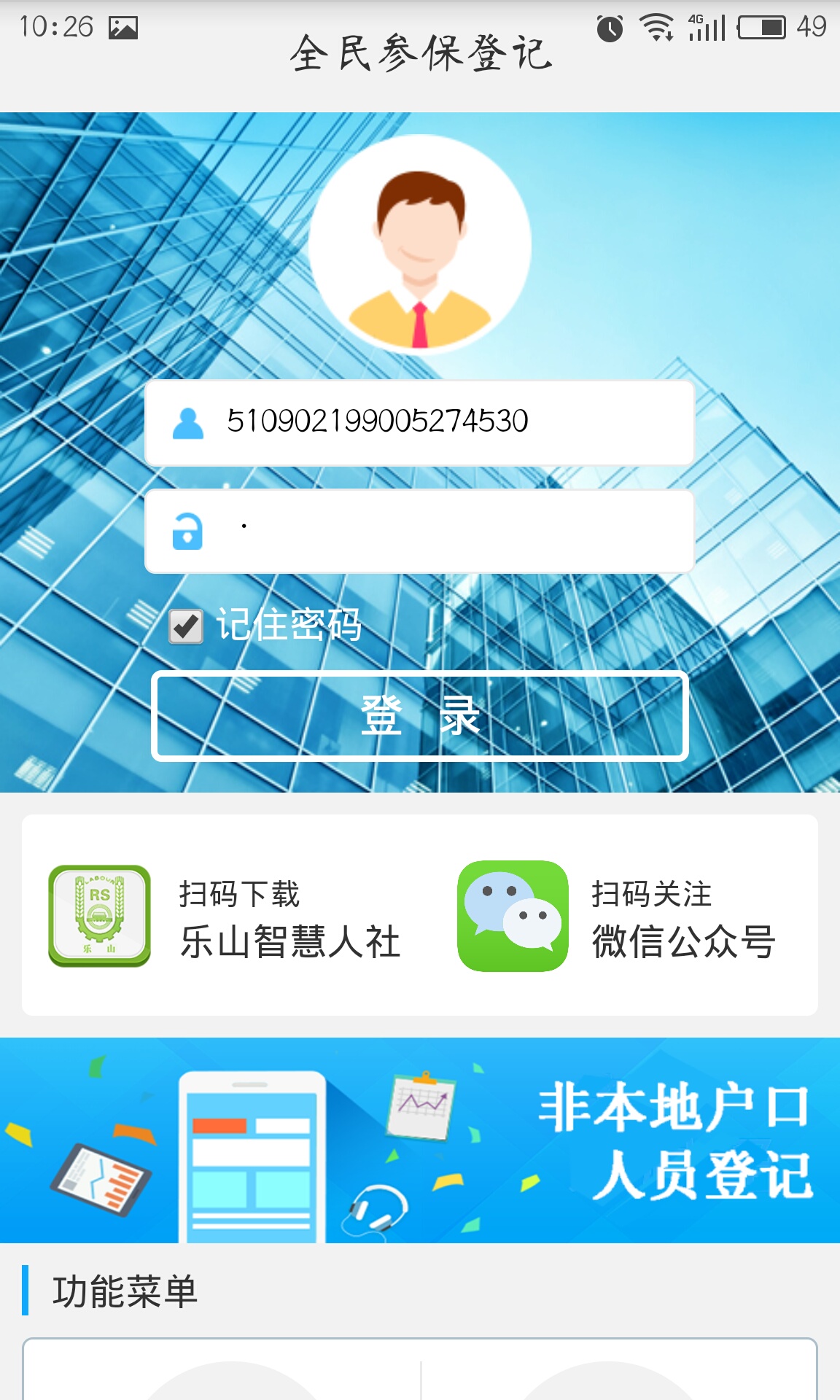Tap the 登录 login button
Screen dimensions: 840x1400
pos(420,716)
